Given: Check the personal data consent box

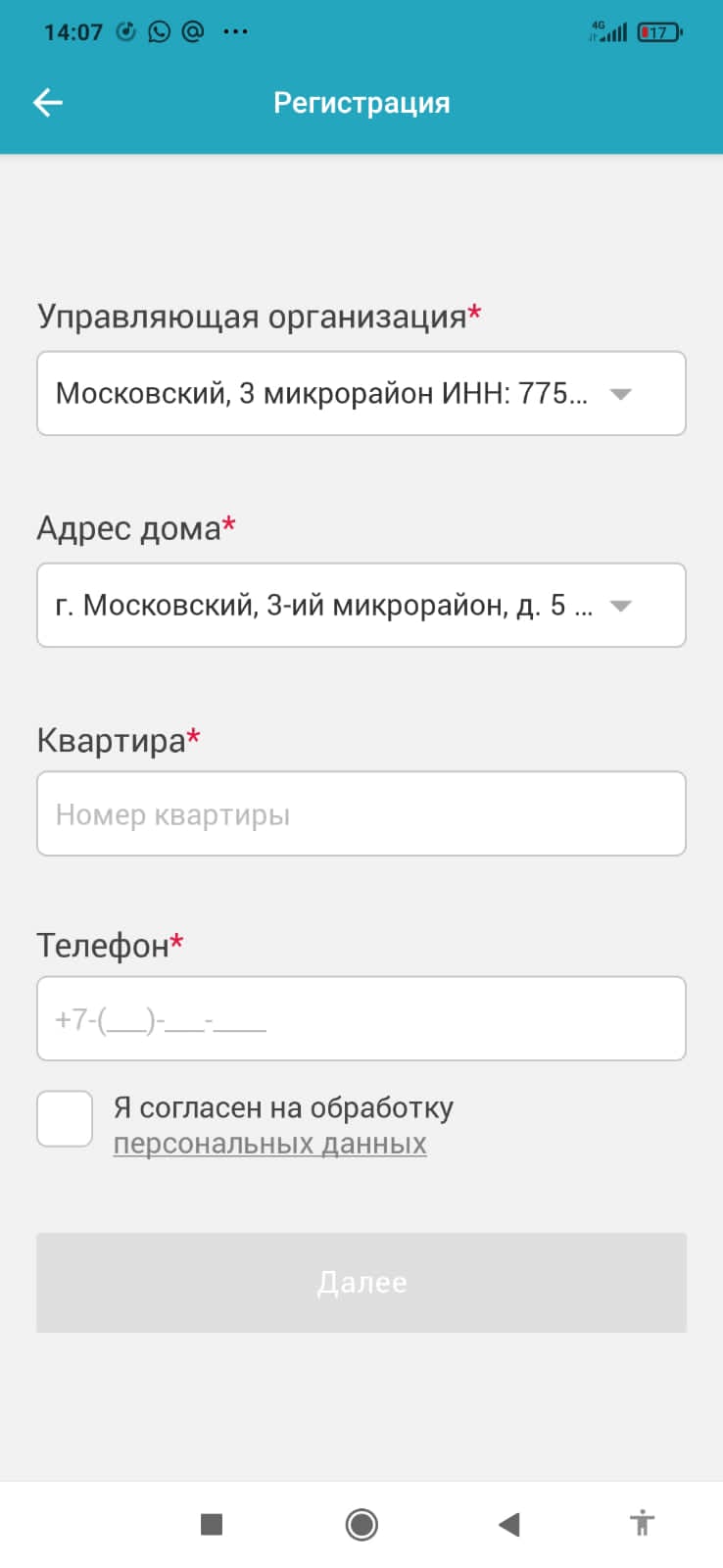Looking at the screenshot, I should pyautogui.click(x=65, y=1119).
